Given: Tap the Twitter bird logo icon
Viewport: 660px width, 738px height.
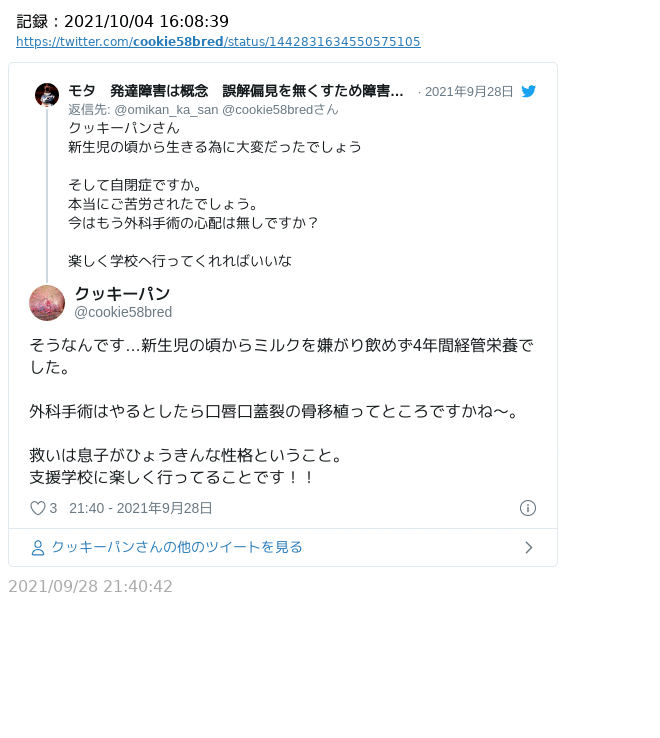Looking at the screenshot, I should coord(529,91).
